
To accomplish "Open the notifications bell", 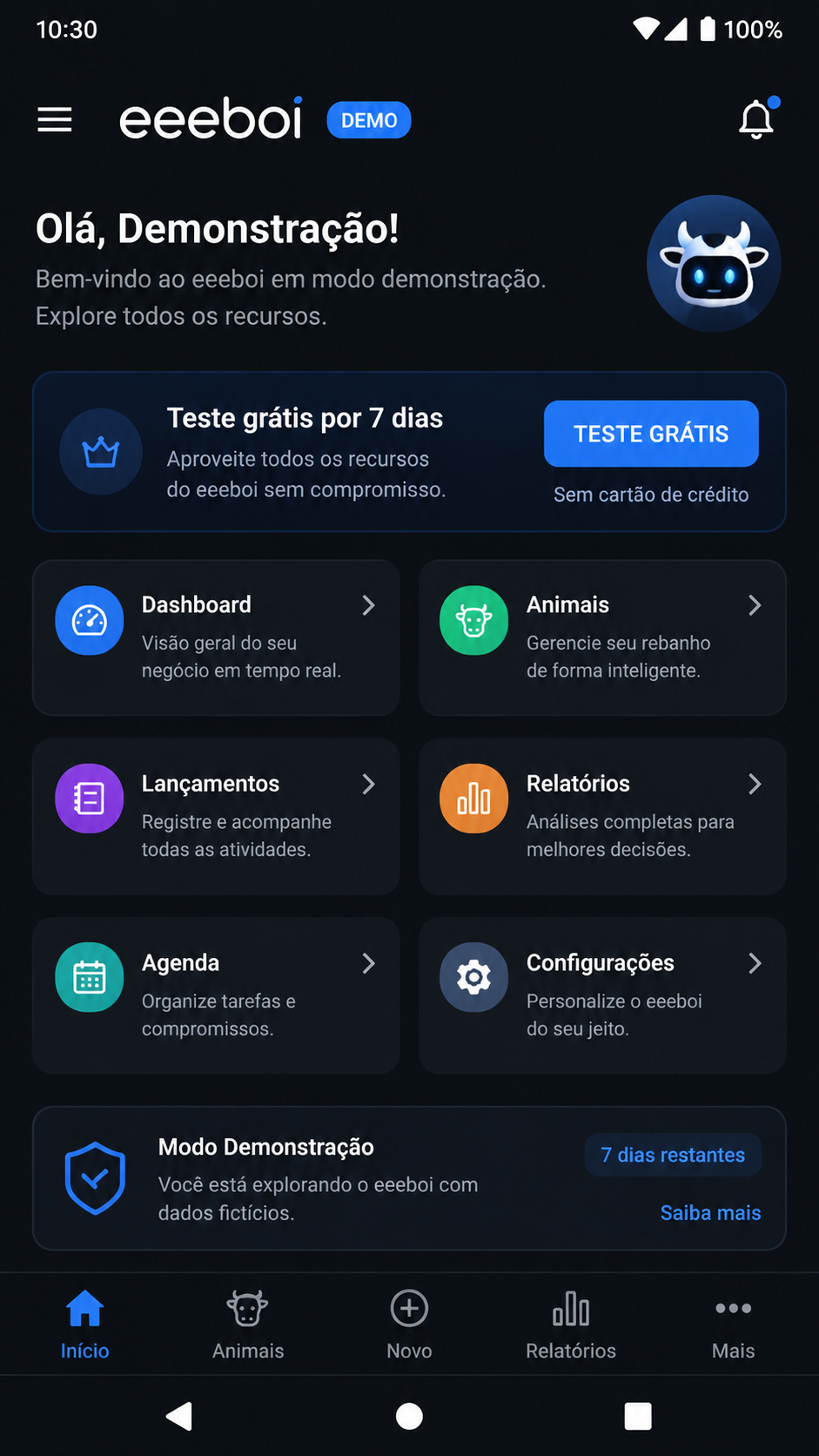I will coord(757,118).
